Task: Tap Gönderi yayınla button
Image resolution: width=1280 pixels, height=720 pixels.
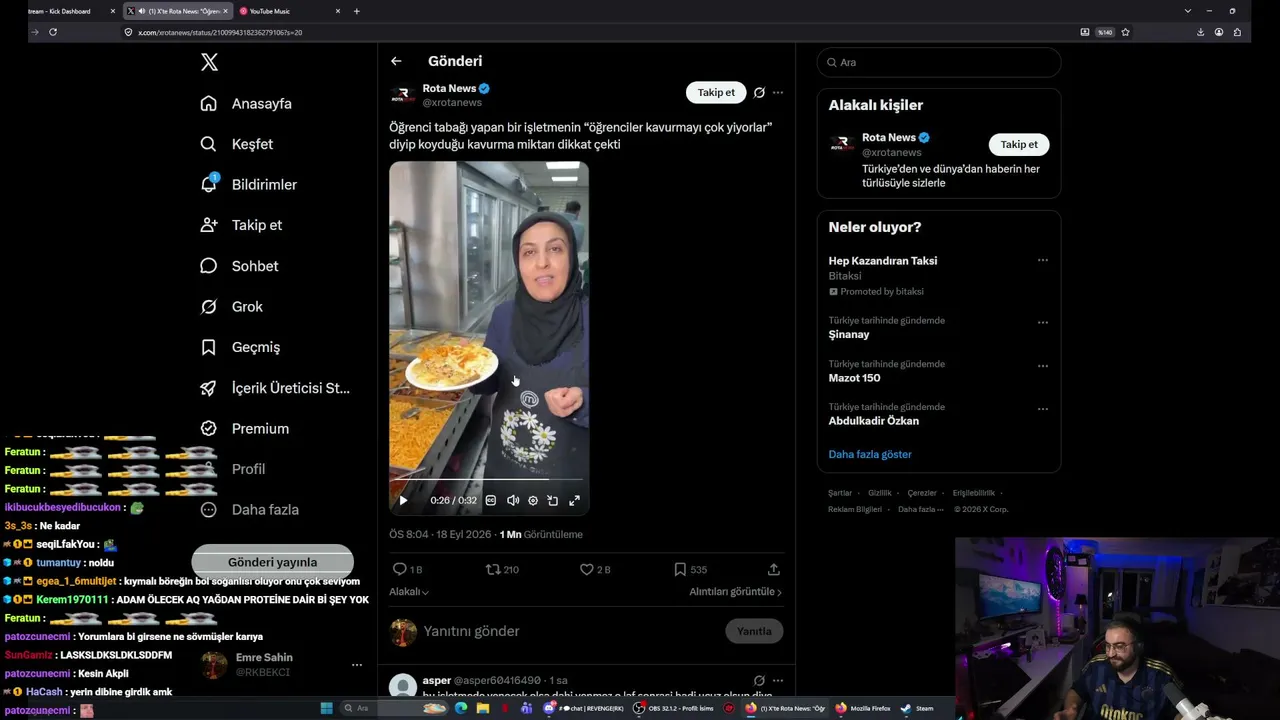Action: click(x=272, y=562)
